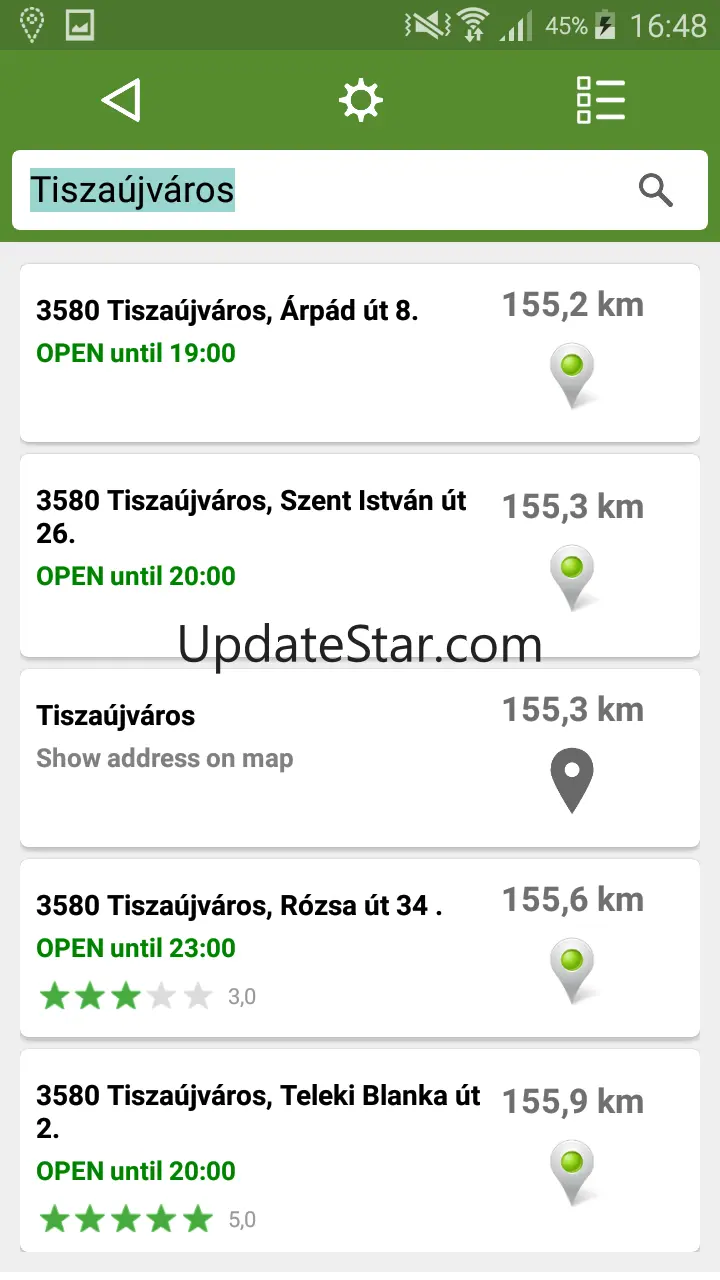Open the list view icon
720x1280 pixels.
(600, 101)
